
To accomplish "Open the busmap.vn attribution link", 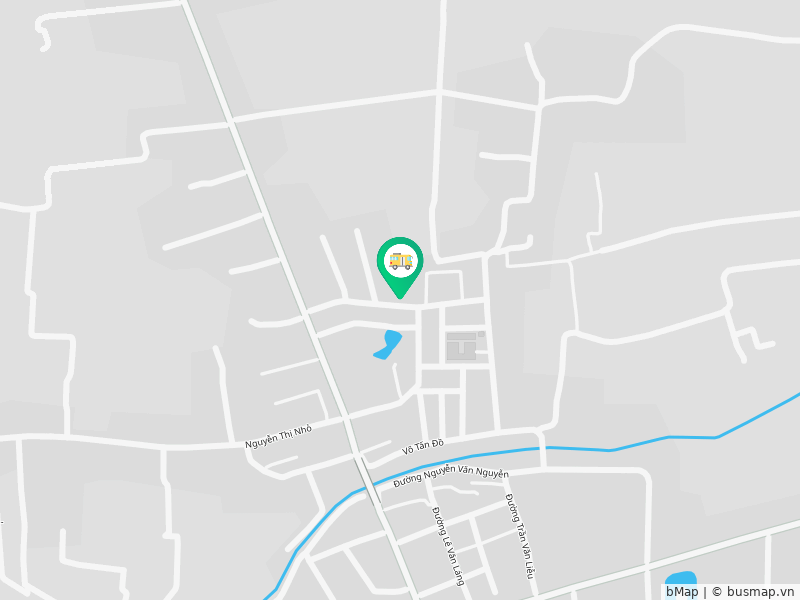I will pos(760,591).
